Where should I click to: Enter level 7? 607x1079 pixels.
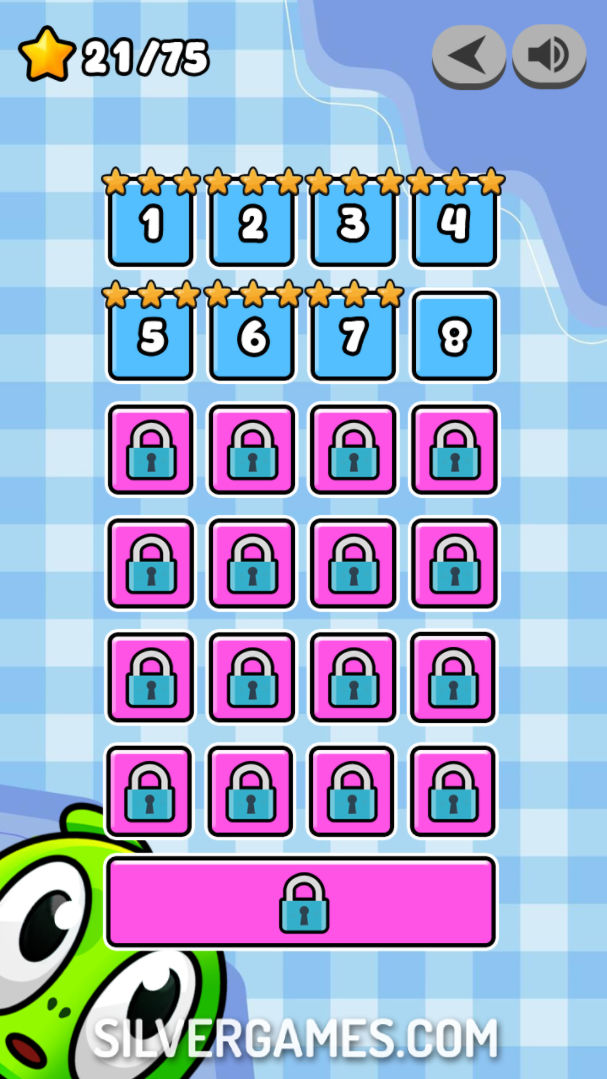point(353,336)
